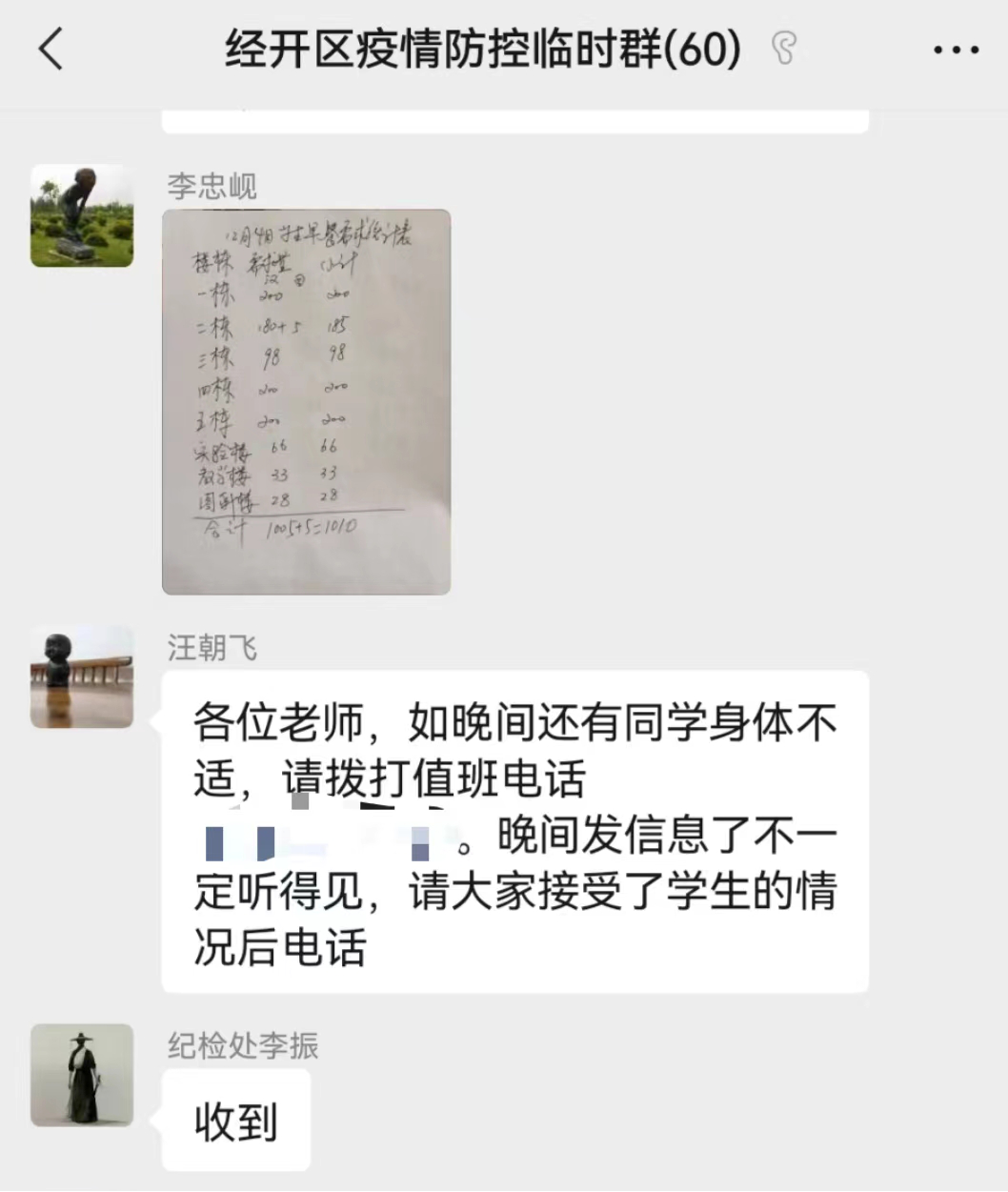
Task: Open 汪朝飞's profile avatar
Action: [x=82, y=677]
